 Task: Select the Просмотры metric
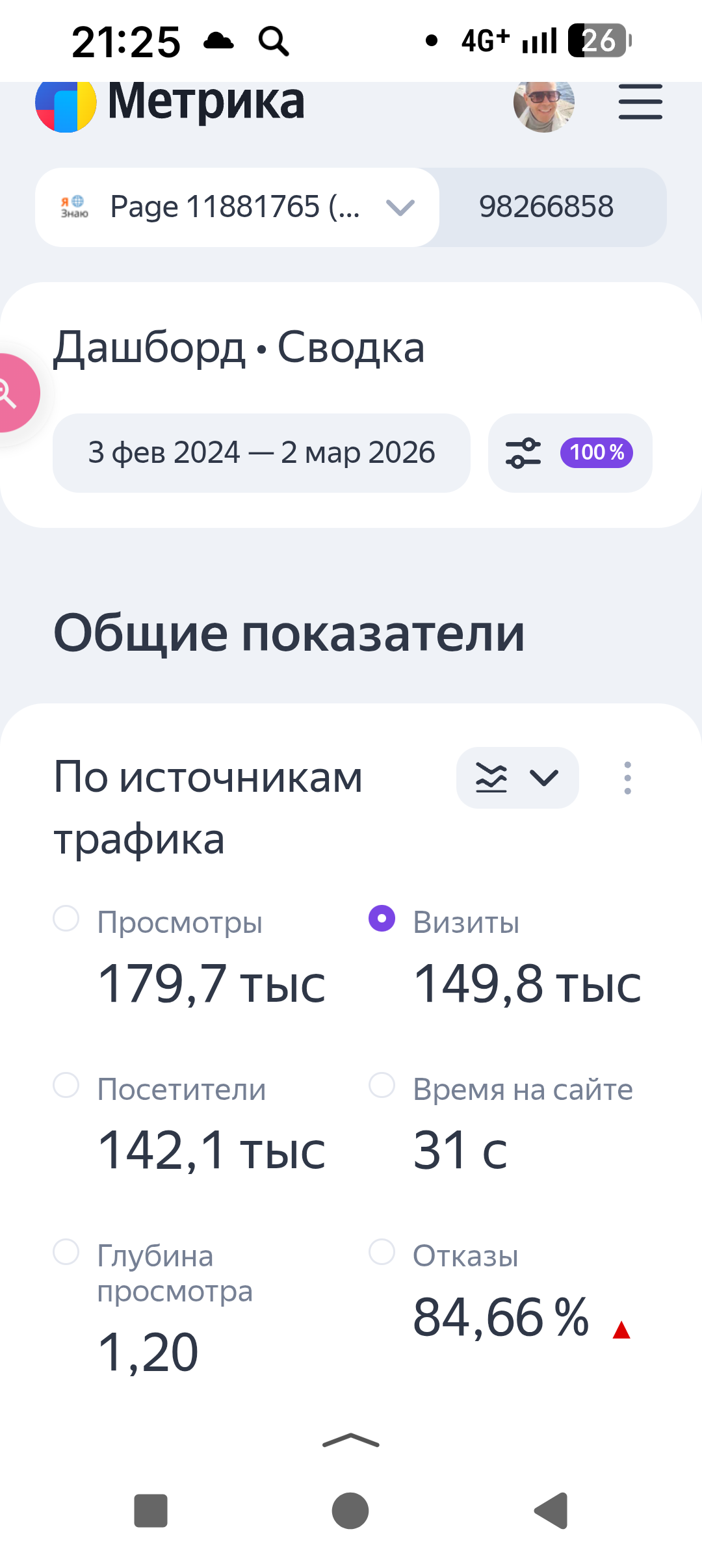click(x=66, y=919)
